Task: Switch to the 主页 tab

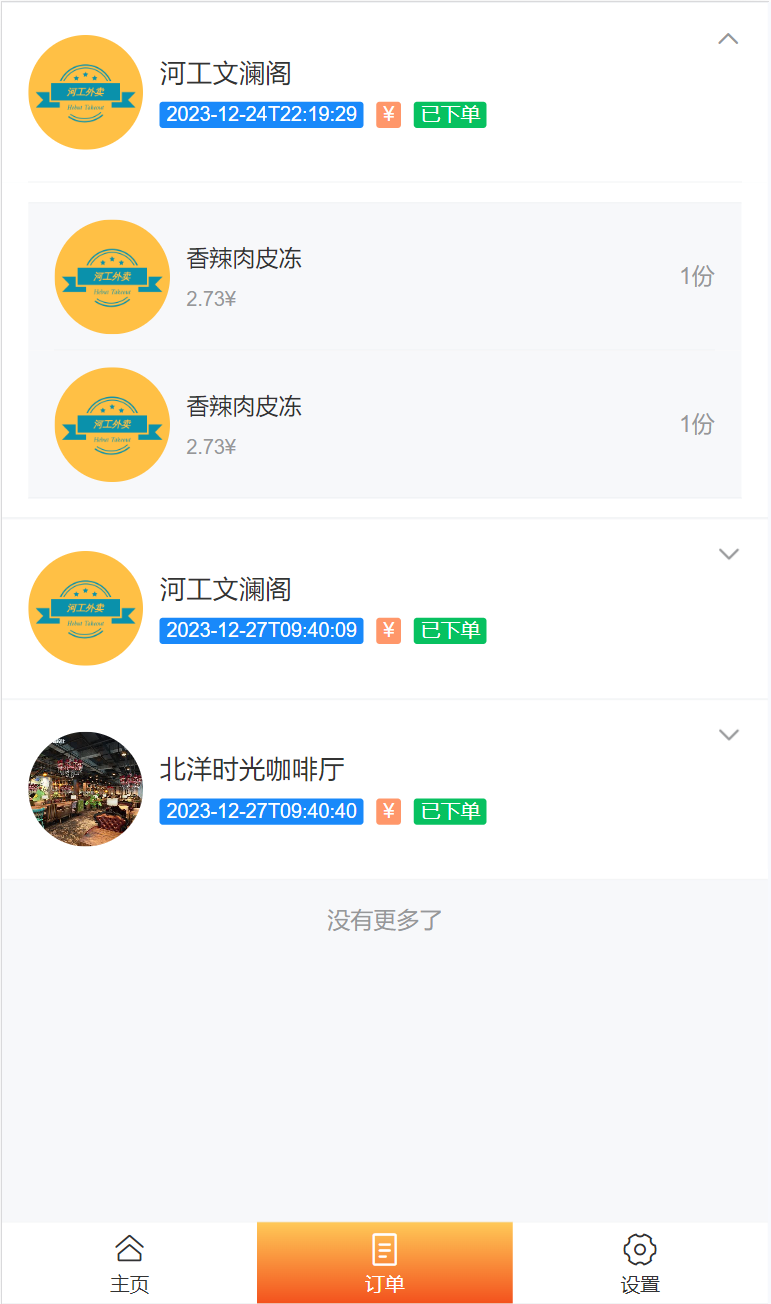Action: pos(129,1263)
